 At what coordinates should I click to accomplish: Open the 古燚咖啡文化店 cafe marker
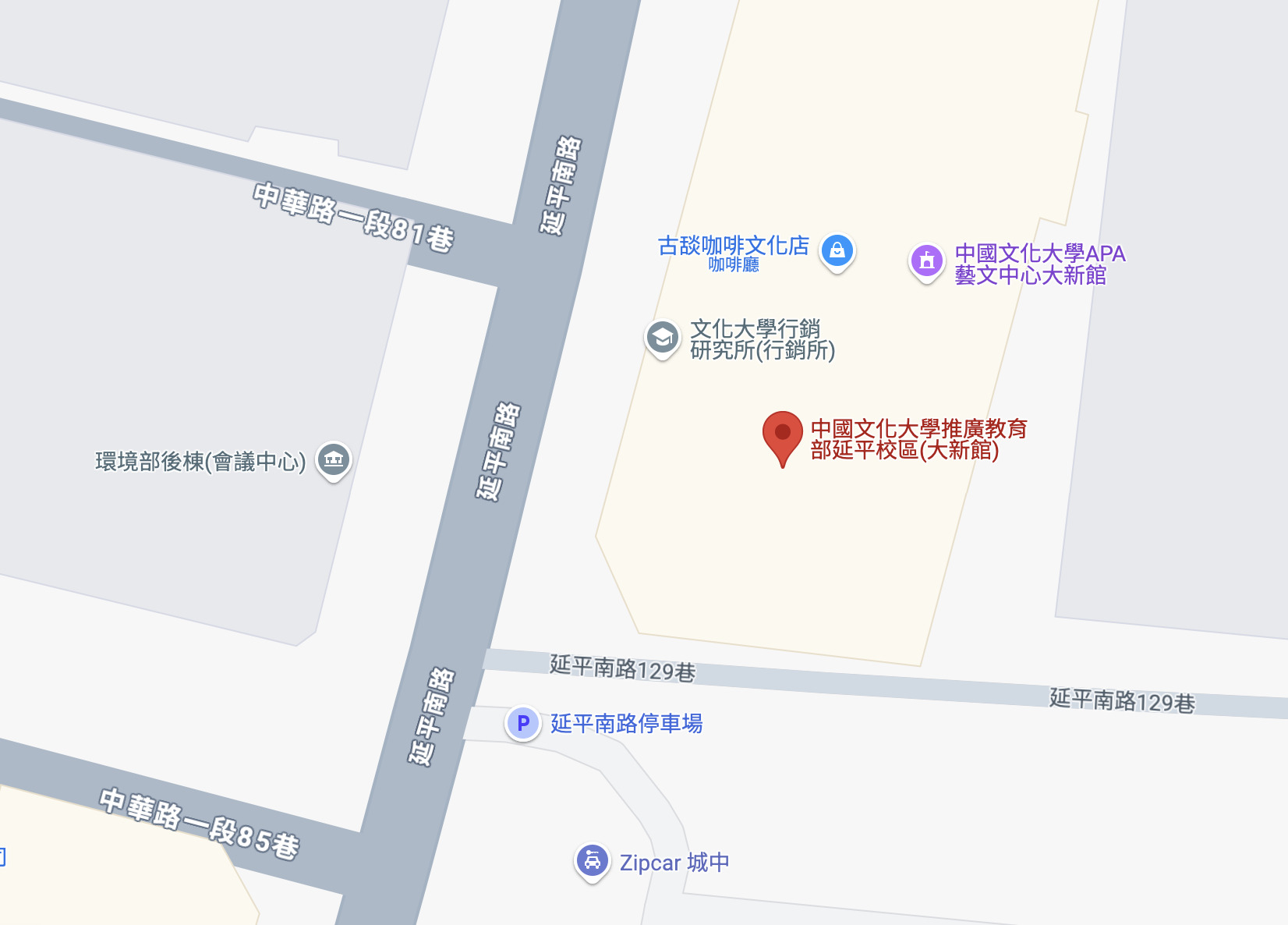(x=837, y=251)
